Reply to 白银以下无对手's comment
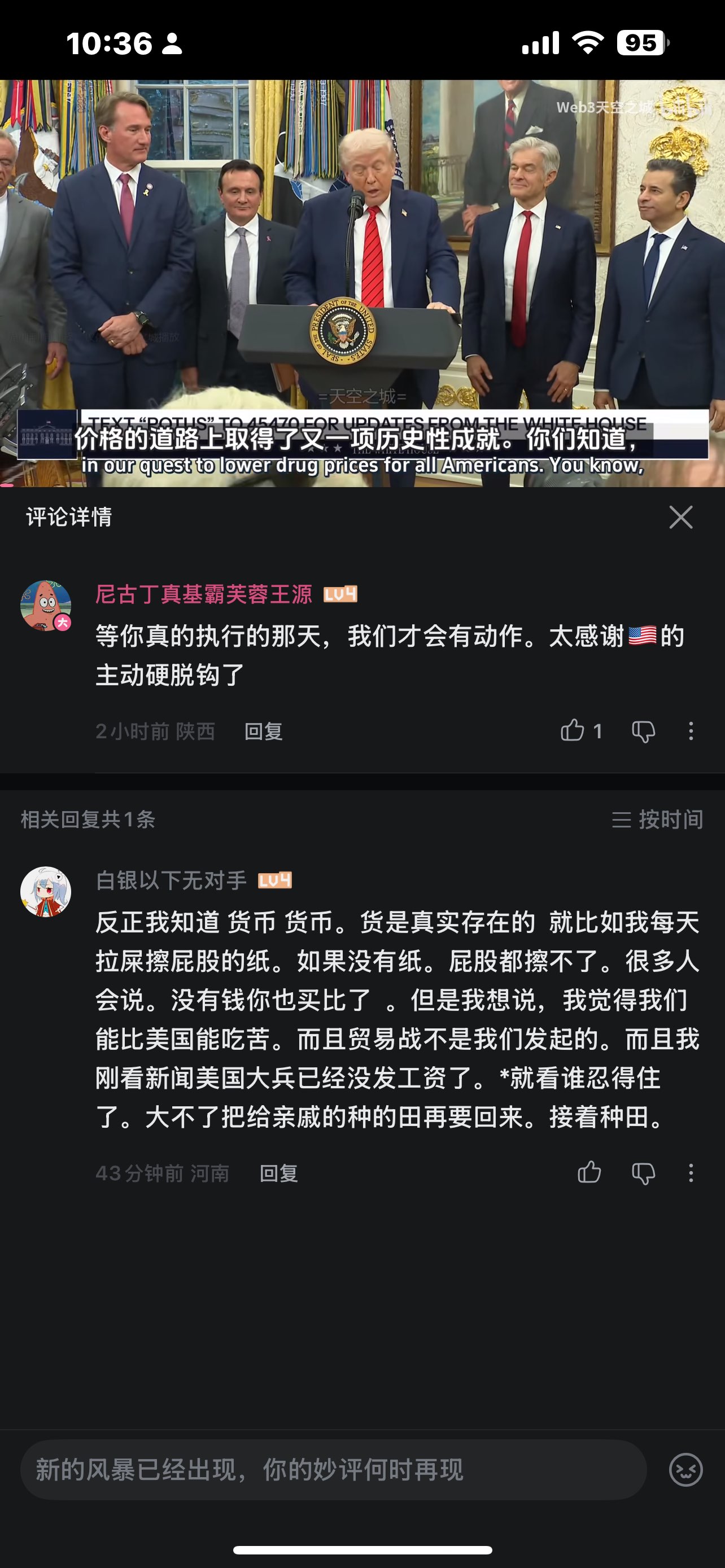 click(278, 1173)
